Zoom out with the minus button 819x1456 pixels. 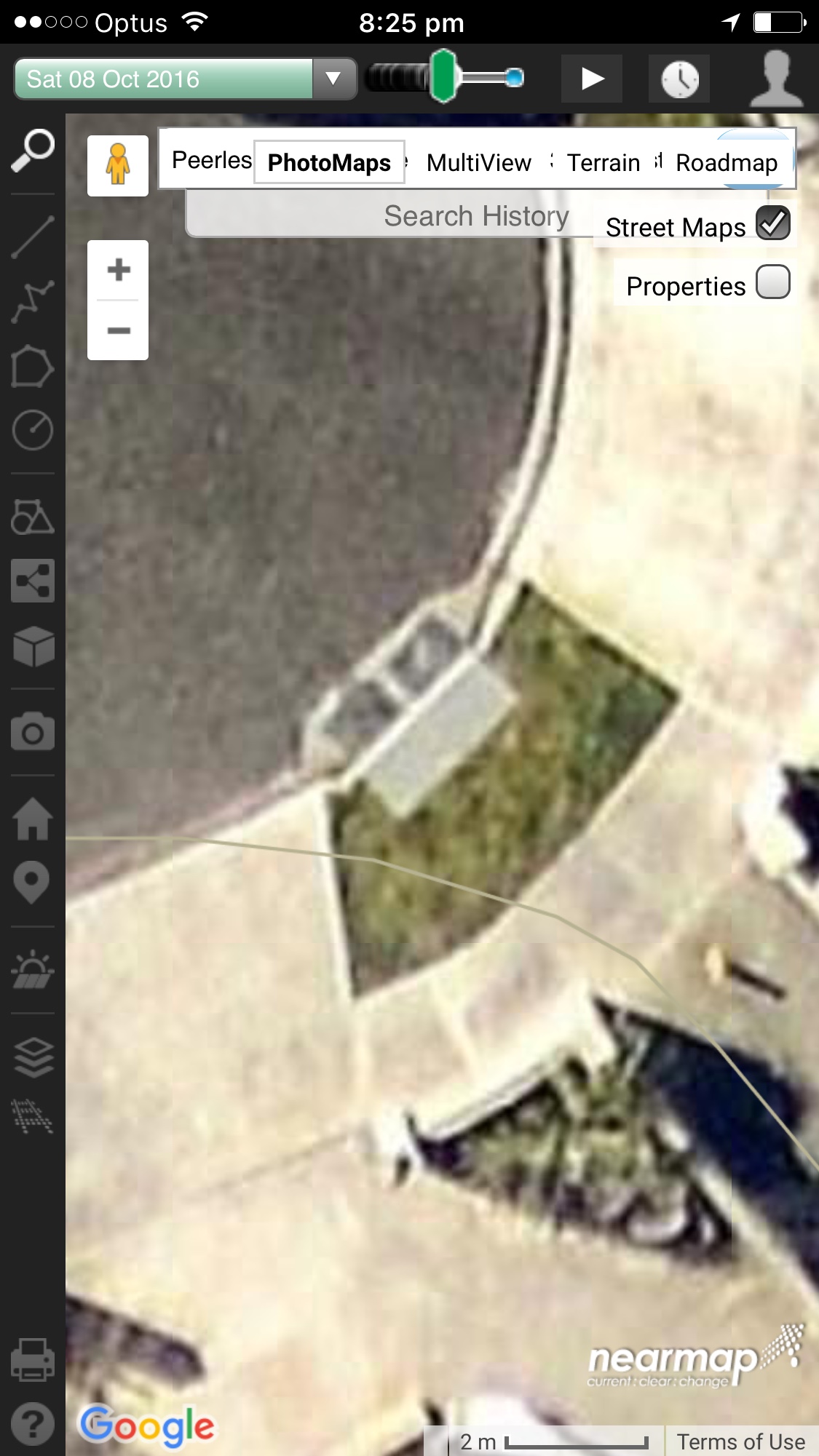coord(118,330)
